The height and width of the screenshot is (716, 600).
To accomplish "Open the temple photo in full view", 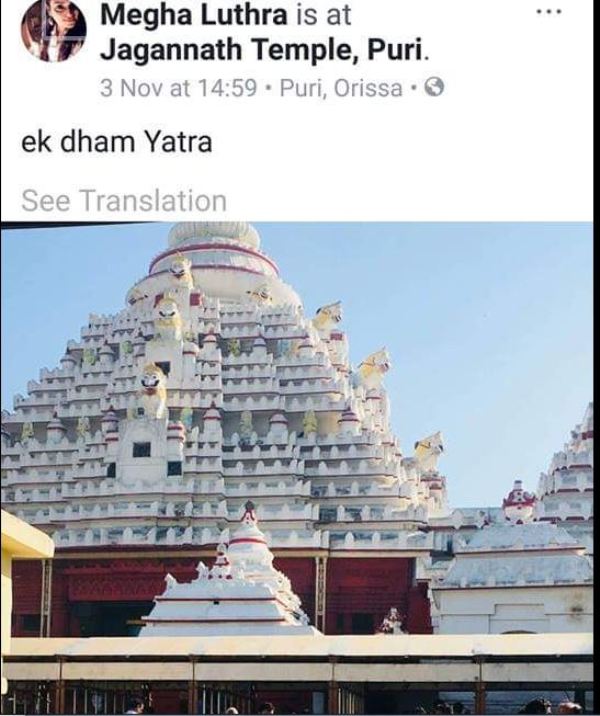I will pos(300,465).
